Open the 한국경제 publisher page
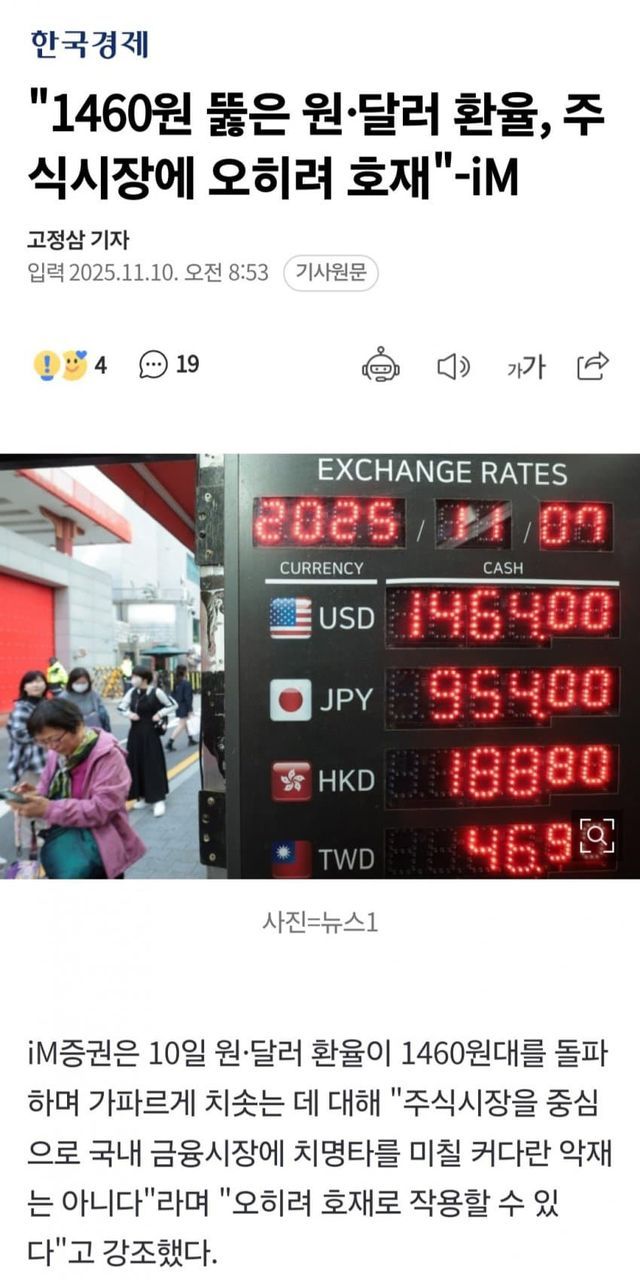Viewport: 640px width, 1280px height. 89,43
